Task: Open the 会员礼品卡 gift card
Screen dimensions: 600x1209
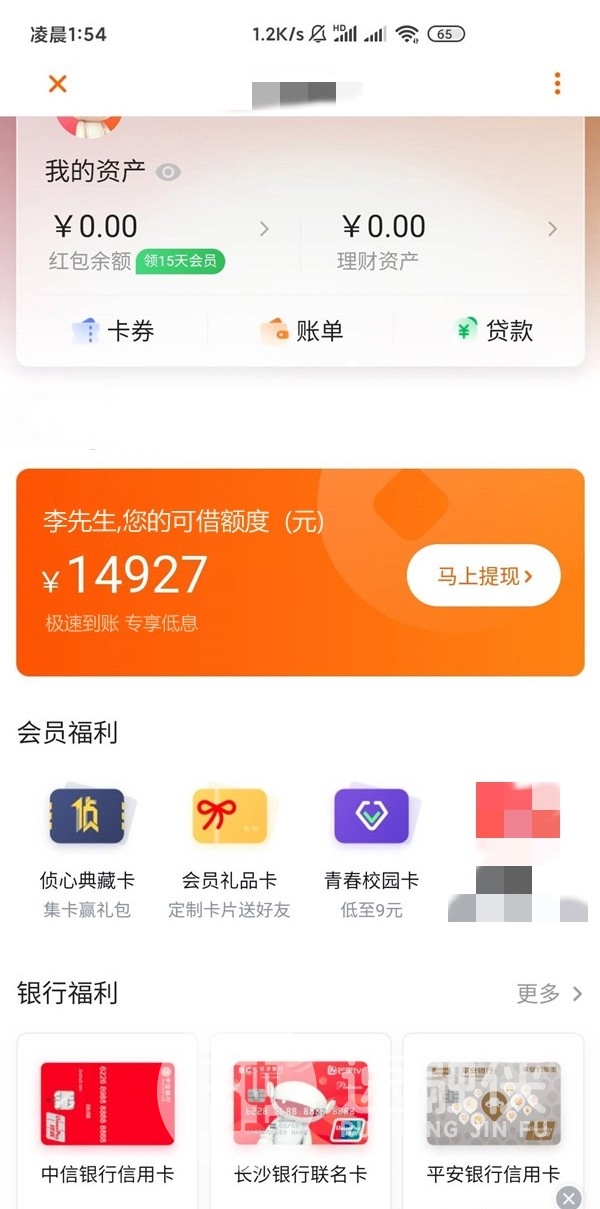Action: pos(229,850)
